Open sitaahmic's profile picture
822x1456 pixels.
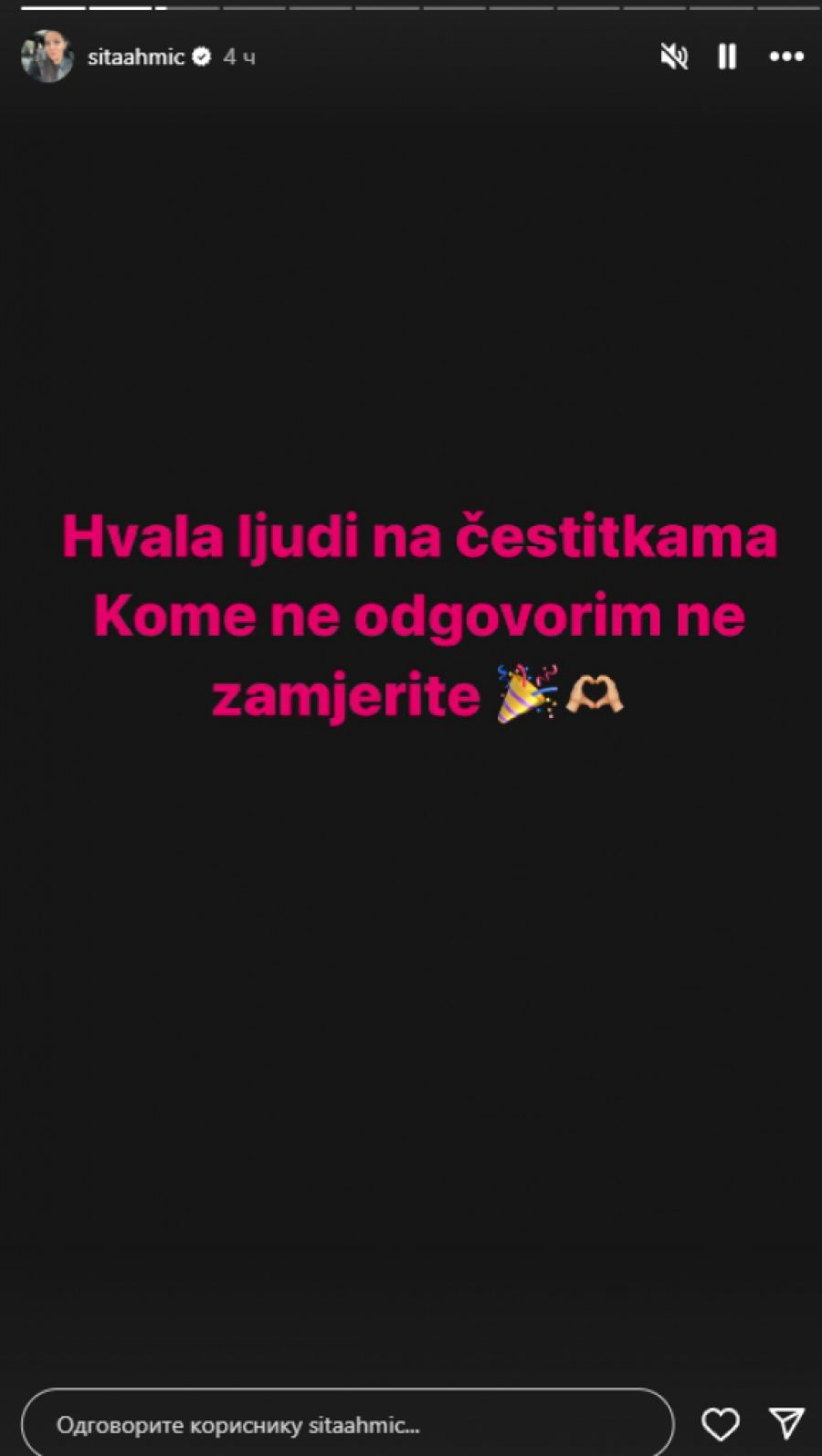click(47, 57)
